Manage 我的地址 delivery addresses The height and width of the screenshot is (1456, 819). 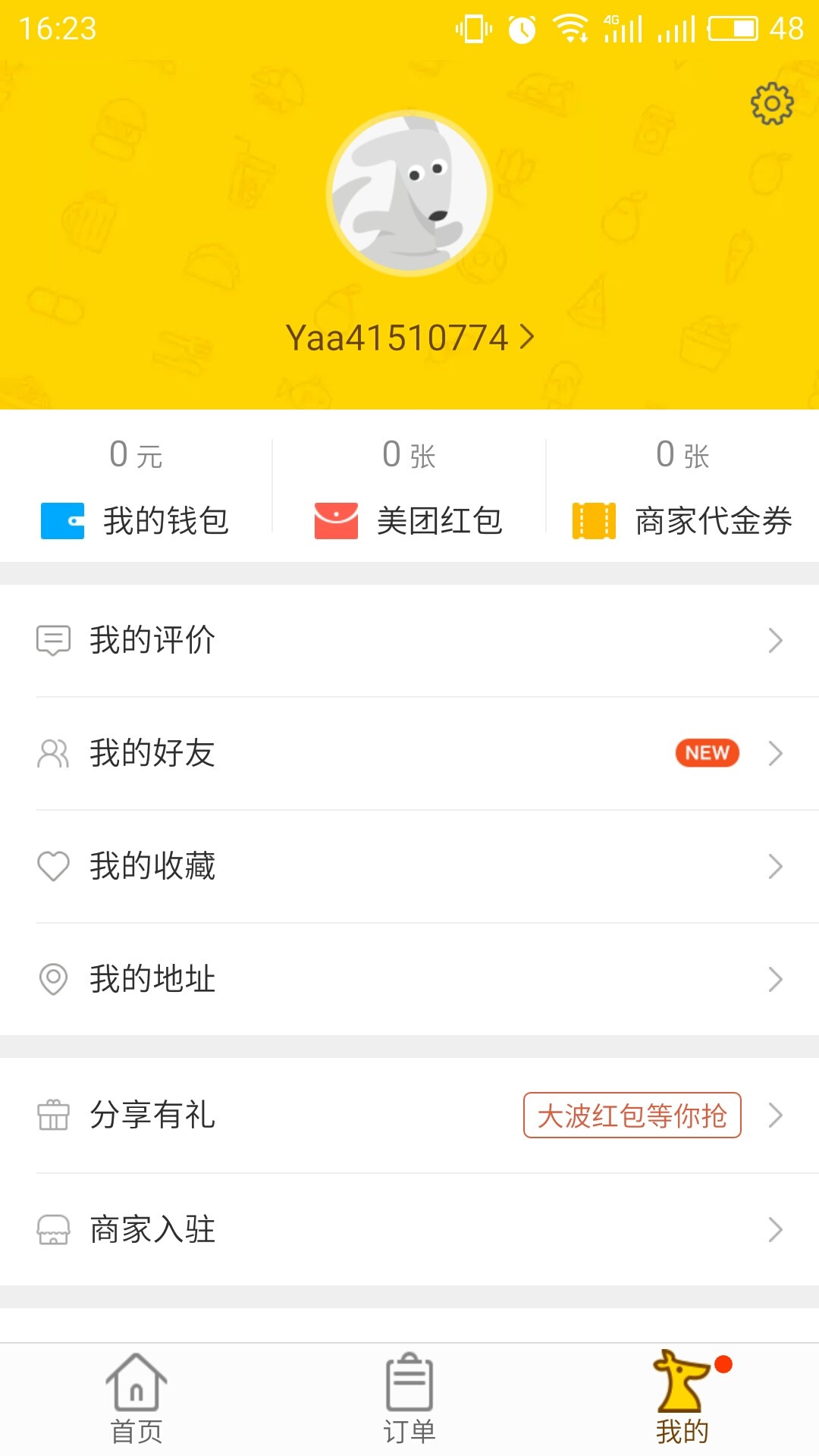point(409,979)
